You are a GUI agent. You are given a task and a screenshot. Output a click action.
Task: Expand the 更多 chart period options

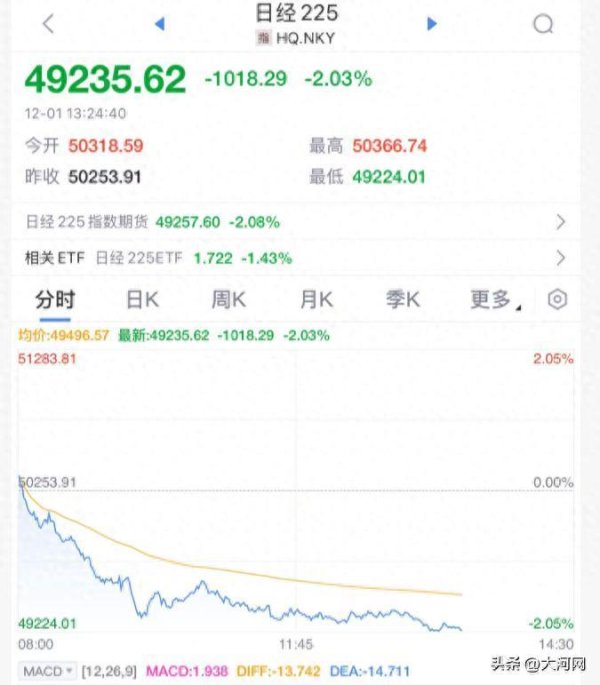[493, 300]
